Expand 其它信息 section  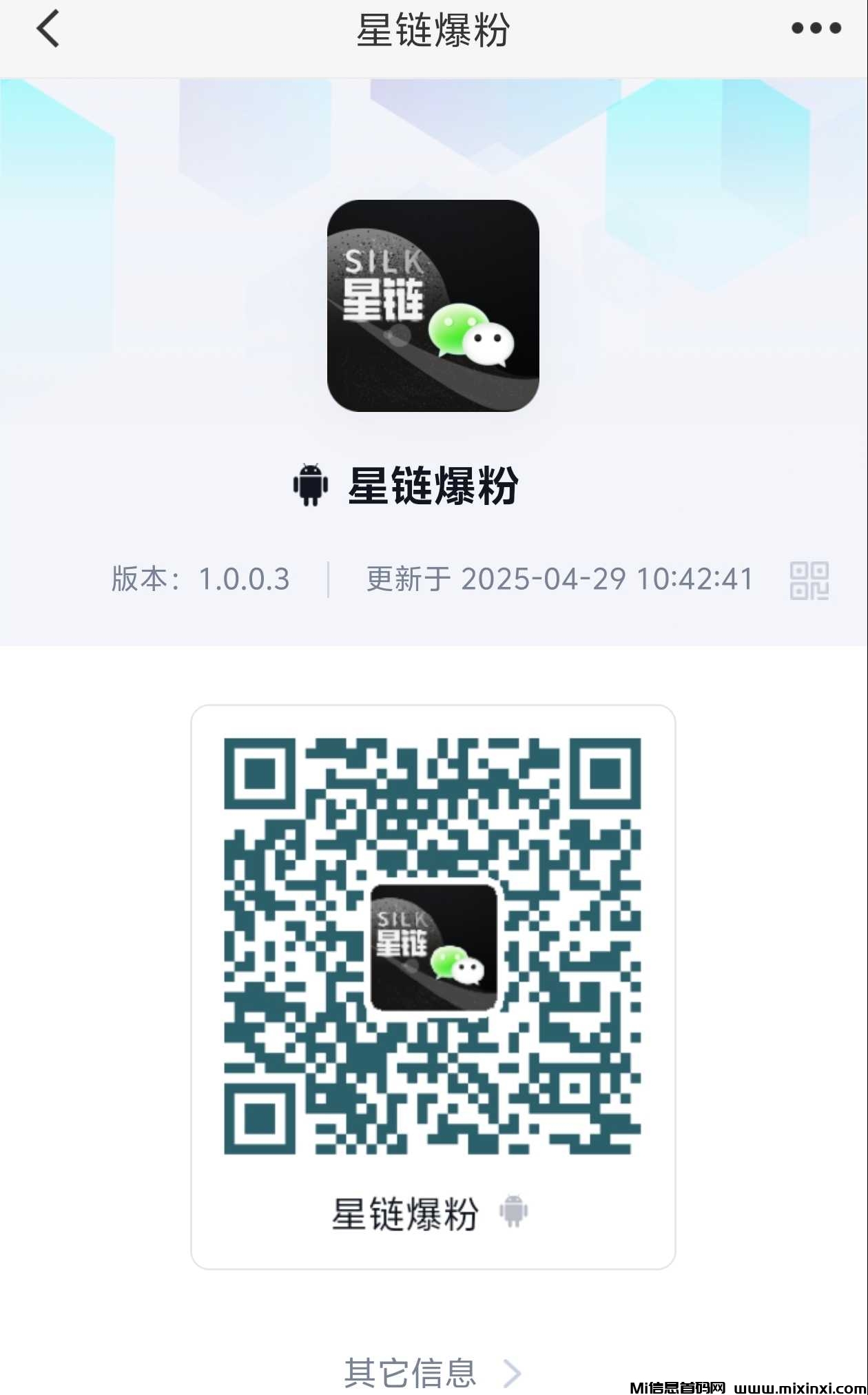click(411, 1373)
